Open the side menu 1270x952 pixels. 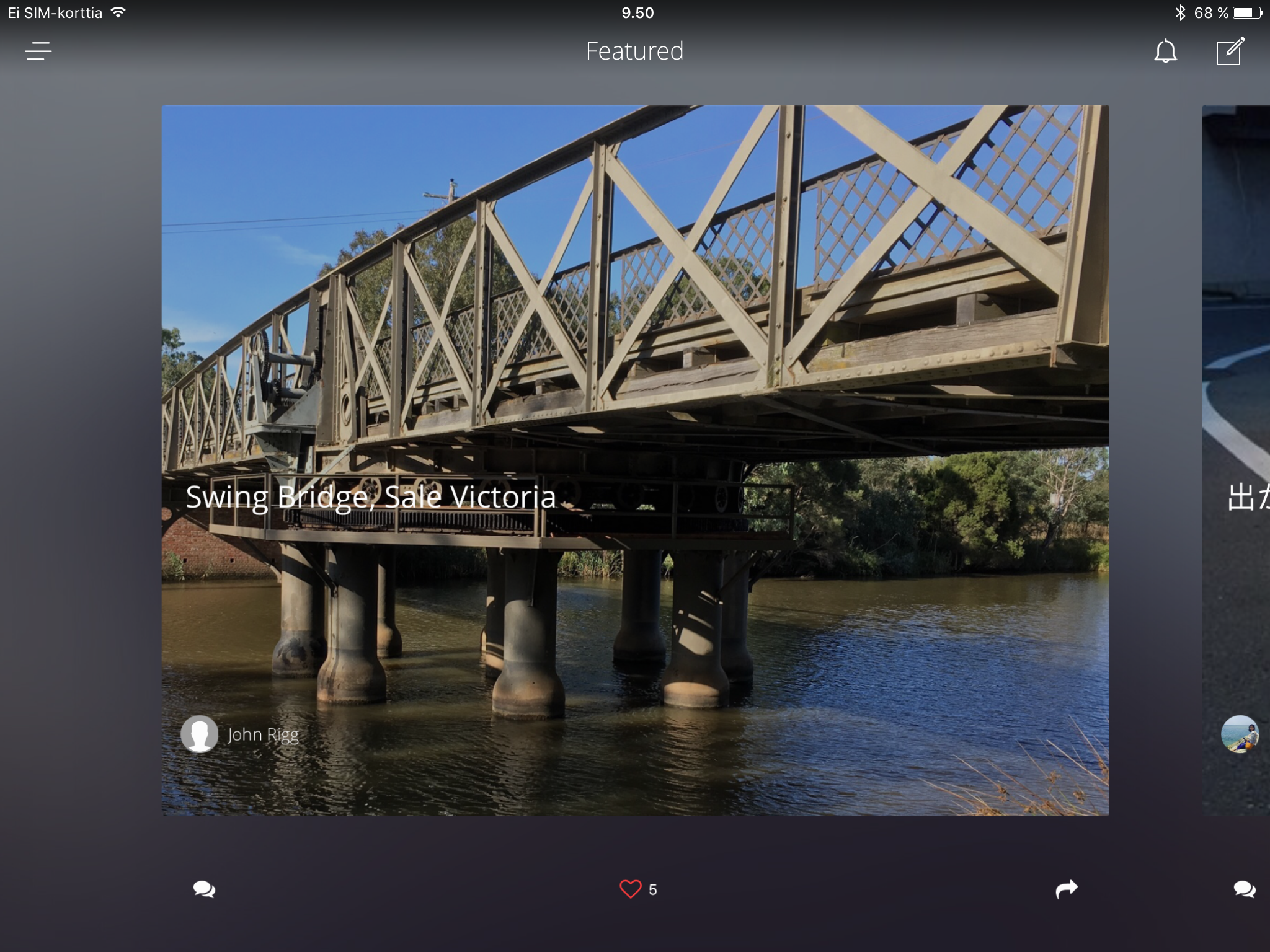[38, 51]
